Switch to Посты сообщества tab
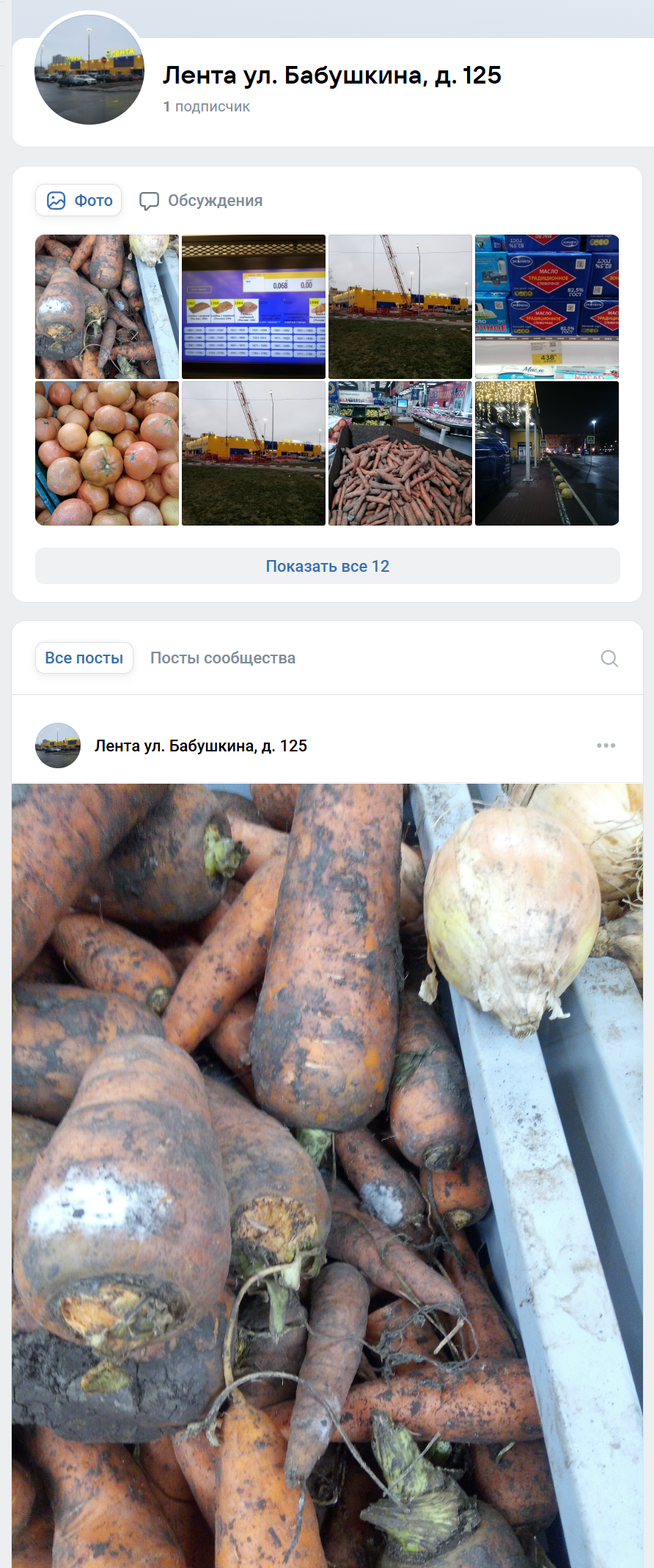Image resolution: width=654 pixels, height=1568 pixels. (x=223, y=658)
